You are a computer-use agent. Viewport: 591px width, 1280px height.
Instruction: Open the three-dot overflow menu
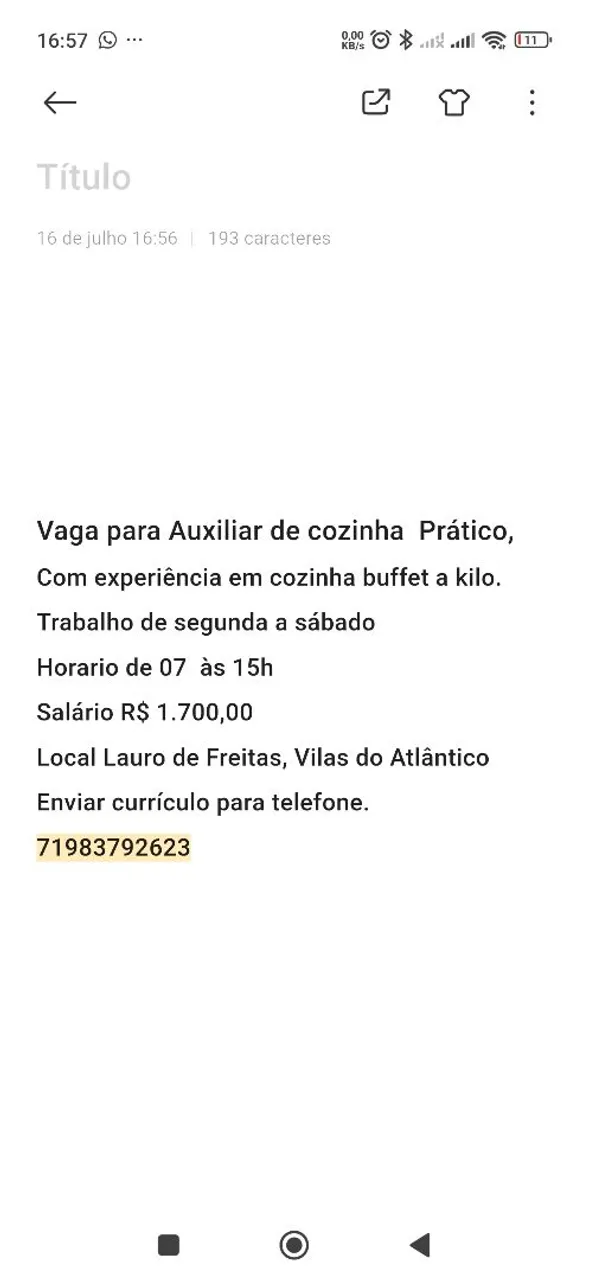532,102
